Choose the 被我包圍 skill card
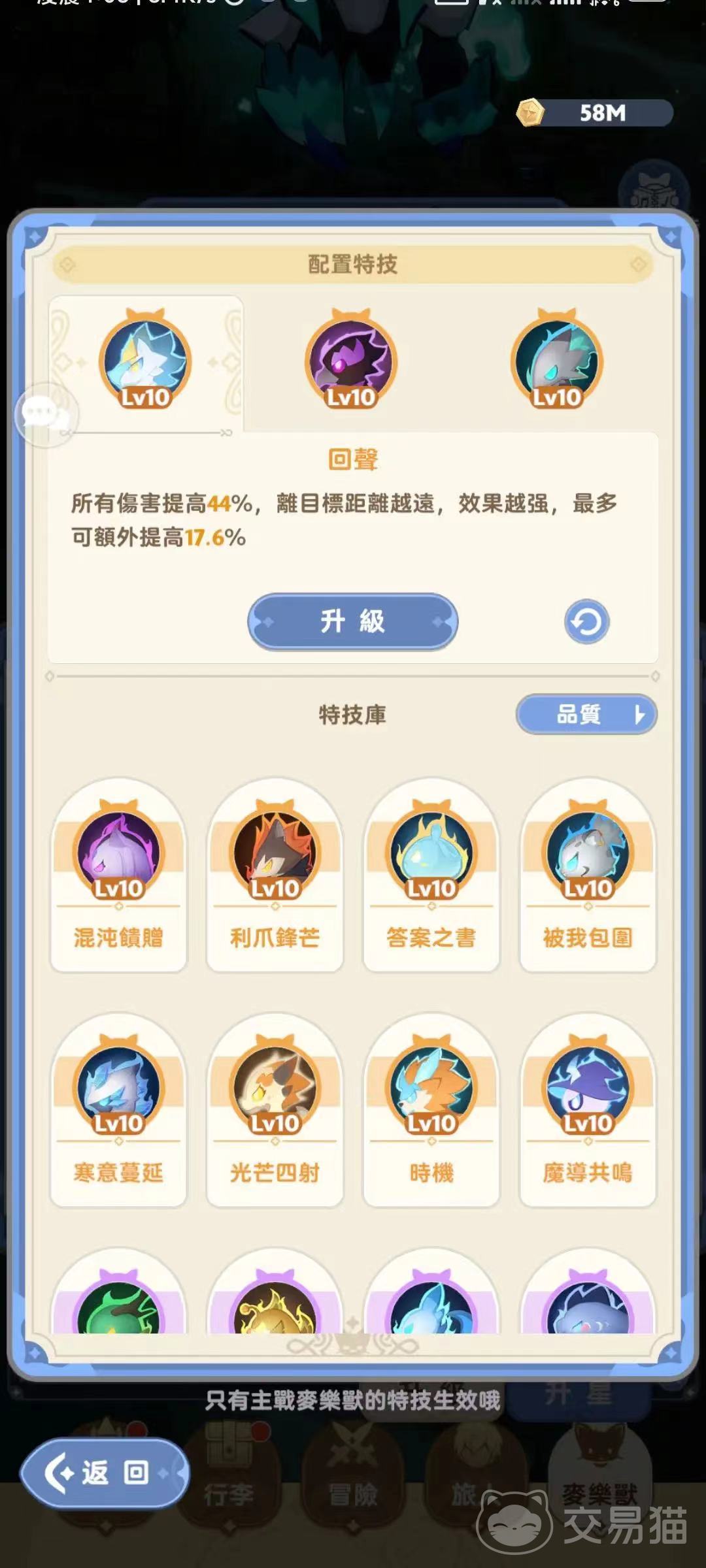This screenshot has width=706, height=1568. click(x=587, y=875)
